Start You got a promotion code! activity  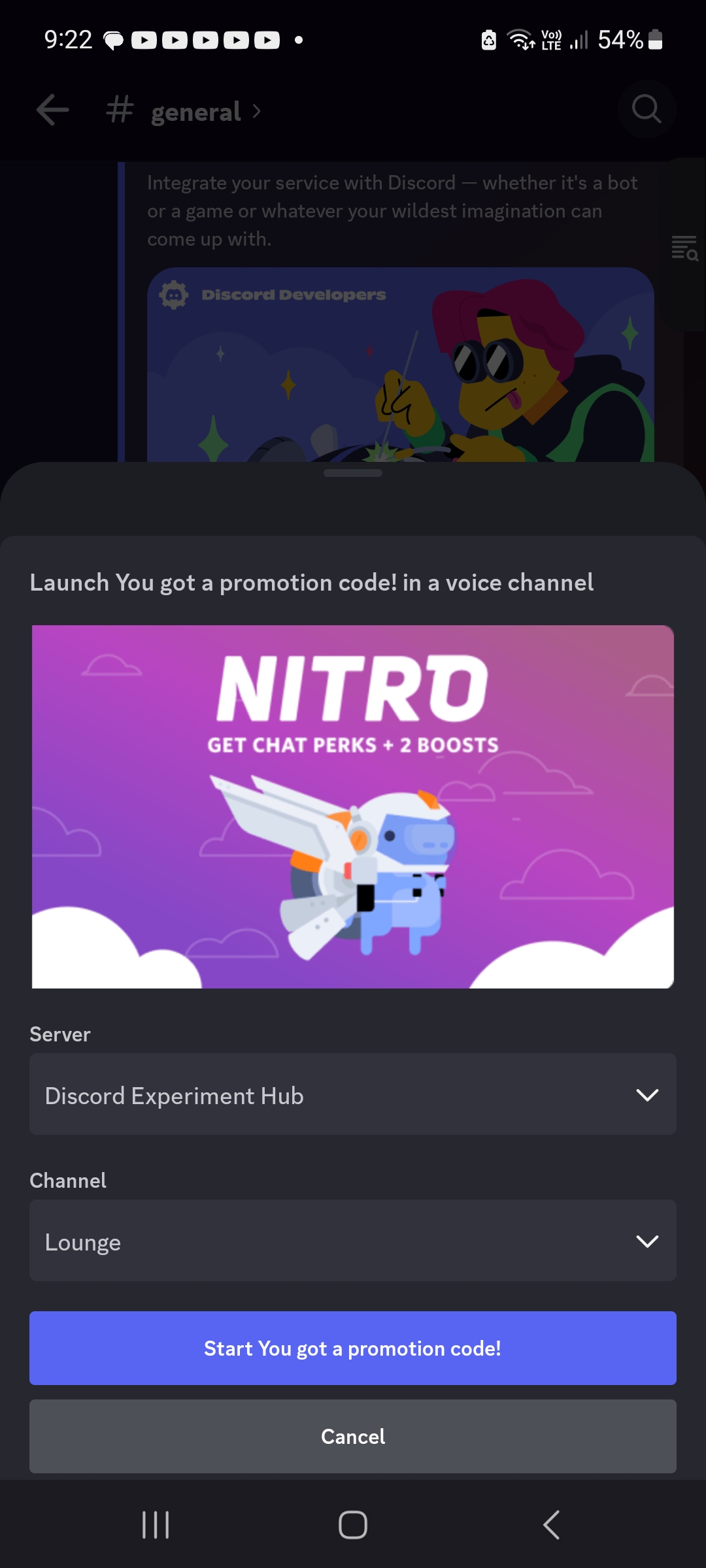pos(353,1348)
